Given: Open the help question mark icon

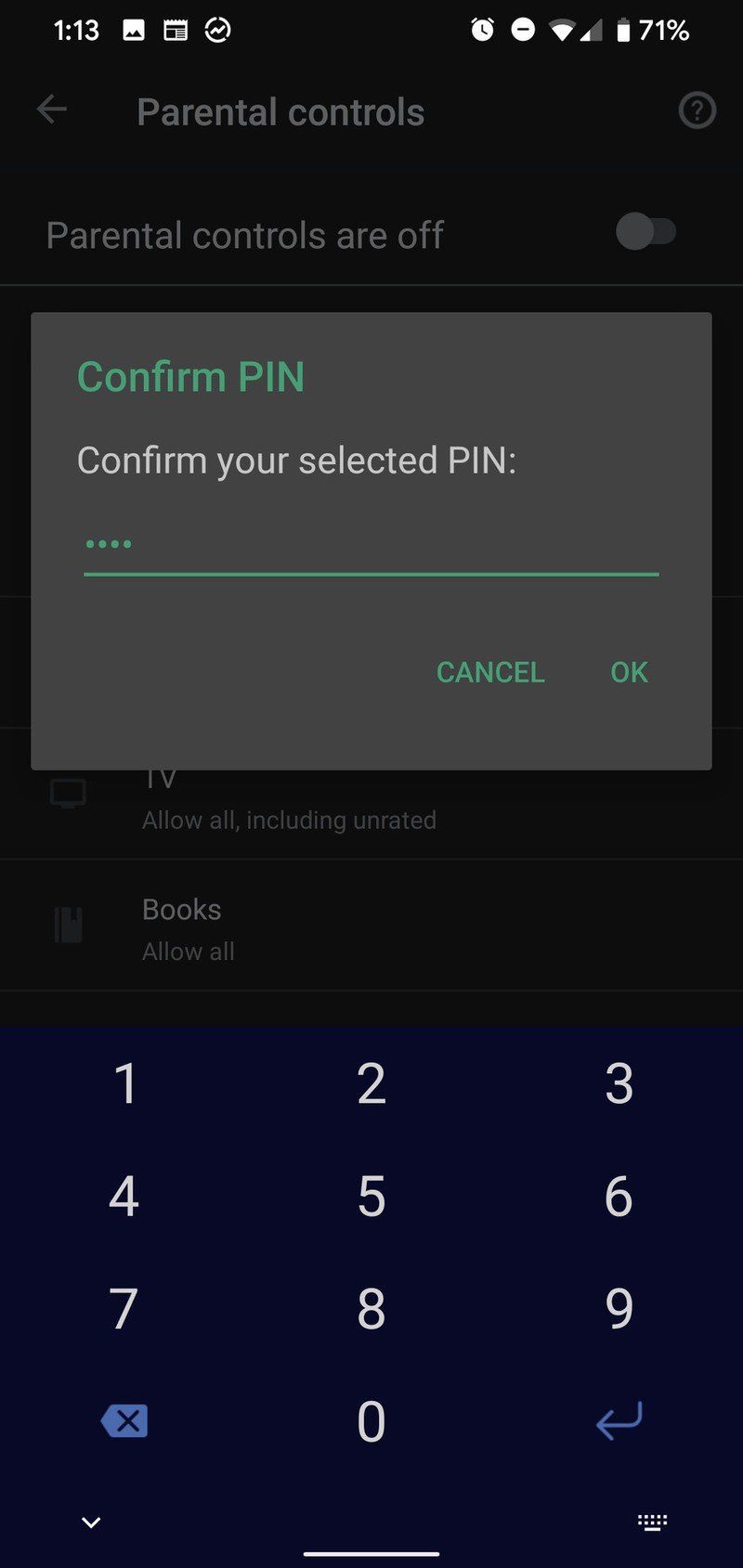Looking at the screenshot, I should [696, 111].
